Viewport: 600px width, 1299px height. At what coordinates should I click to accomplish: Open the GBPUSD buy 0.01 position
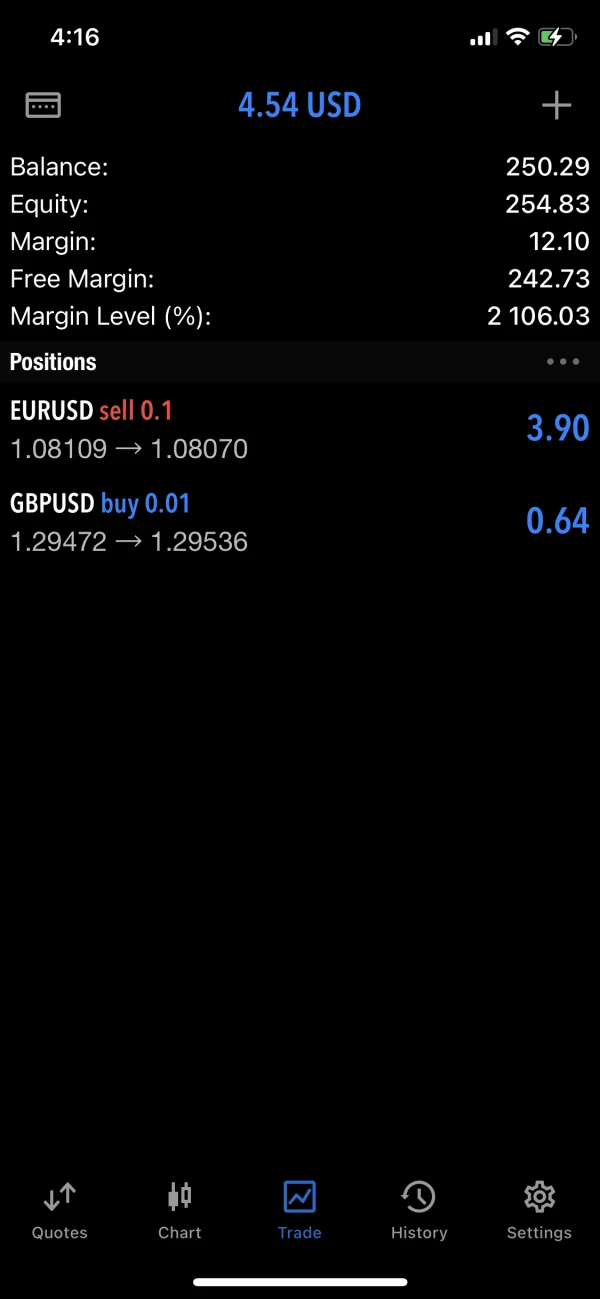[x=300, y=522]
